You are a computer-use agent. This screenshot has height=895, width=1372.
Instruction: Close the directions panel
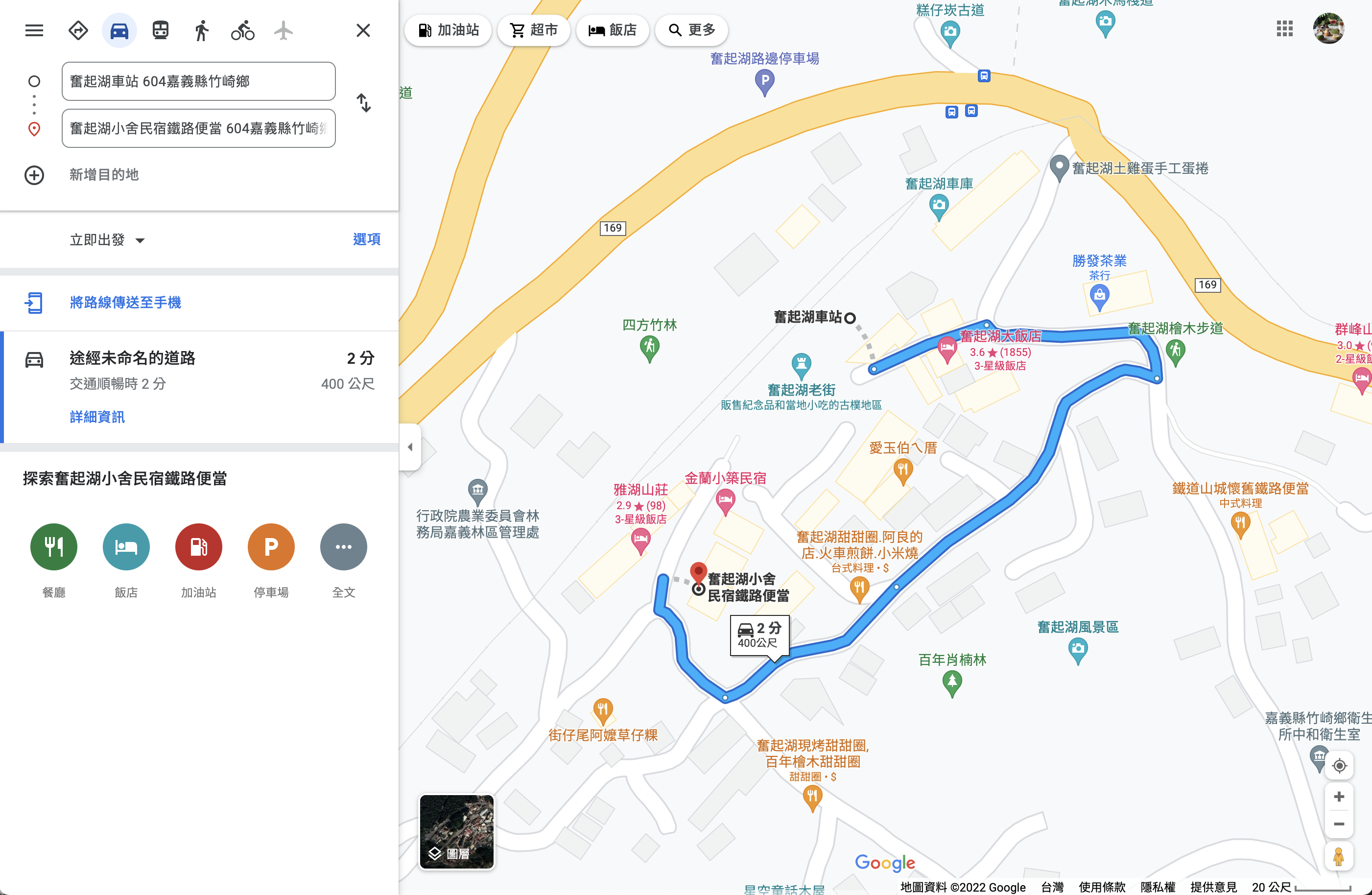coord(363,30)
